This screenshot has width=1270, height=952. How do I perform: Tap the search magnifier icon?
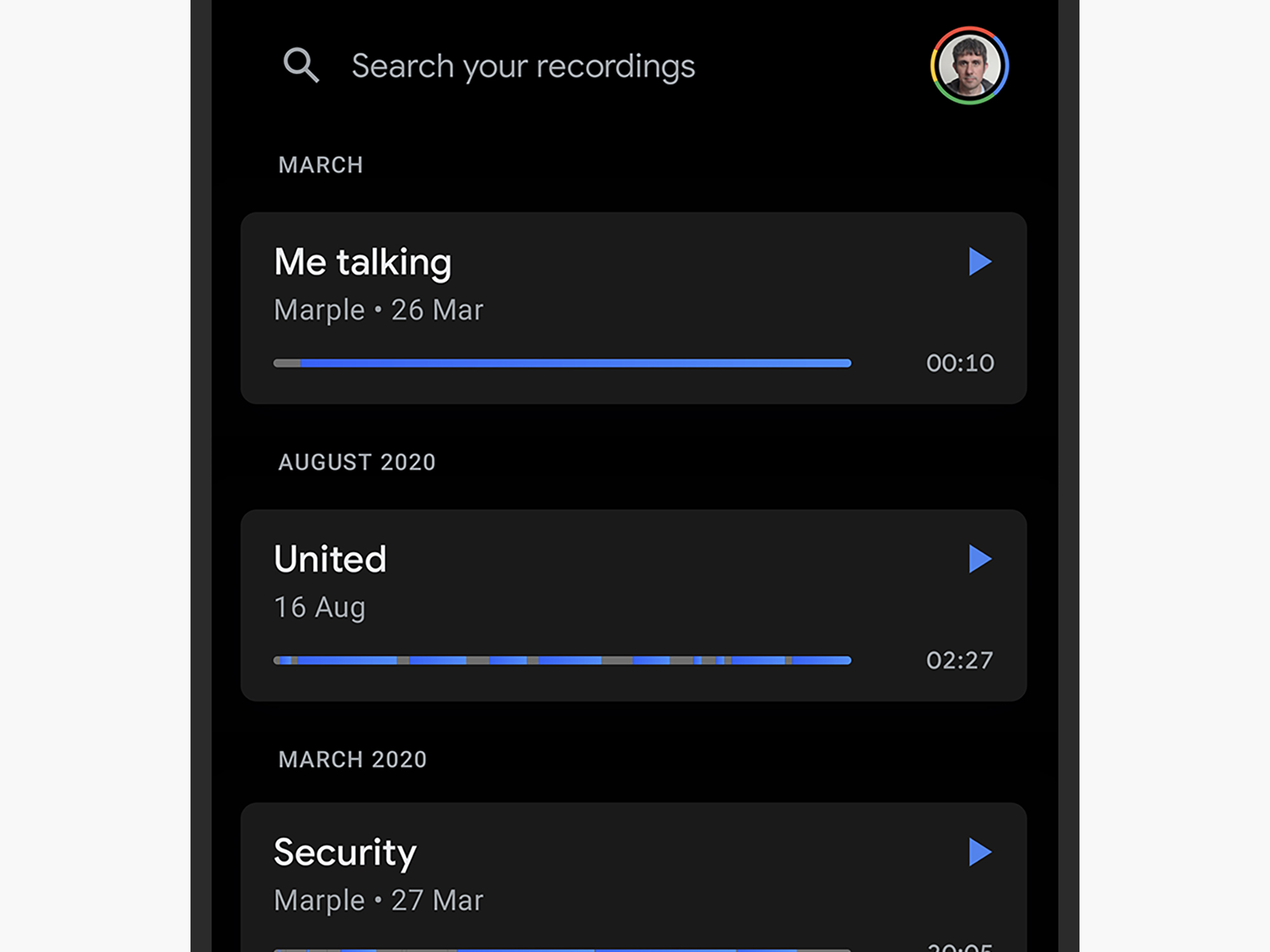tap(301, 65)
